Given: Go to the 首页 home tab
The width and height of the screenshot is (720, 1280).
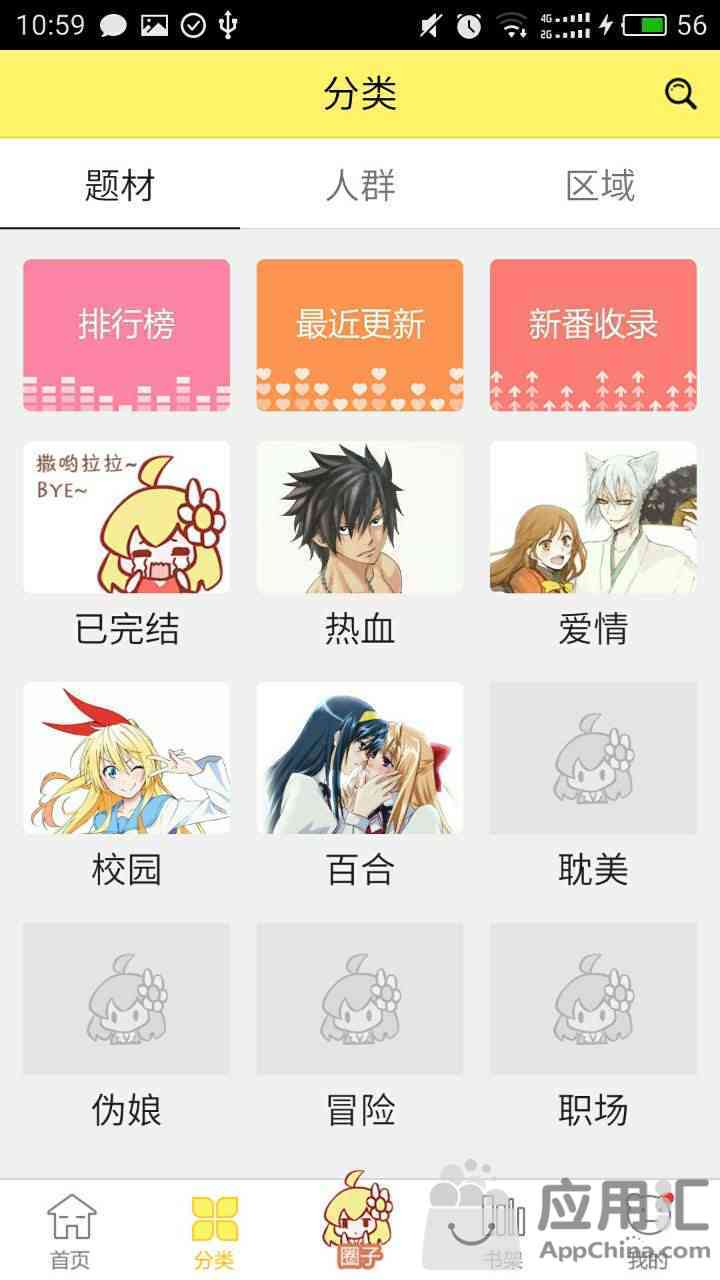Looking at the screenshot, I should tap(71, 1230).
